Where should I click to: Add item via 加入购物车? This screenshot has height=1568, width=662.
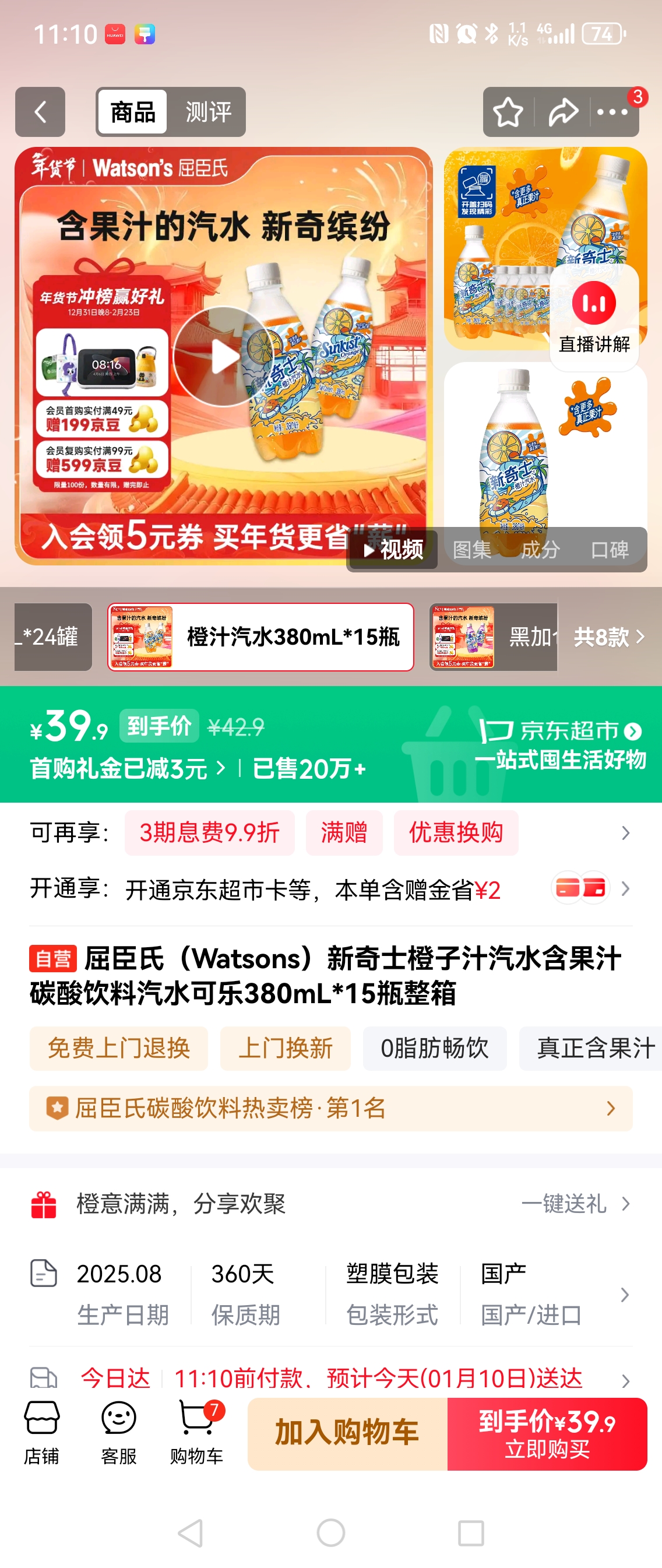pos(347,1433)
